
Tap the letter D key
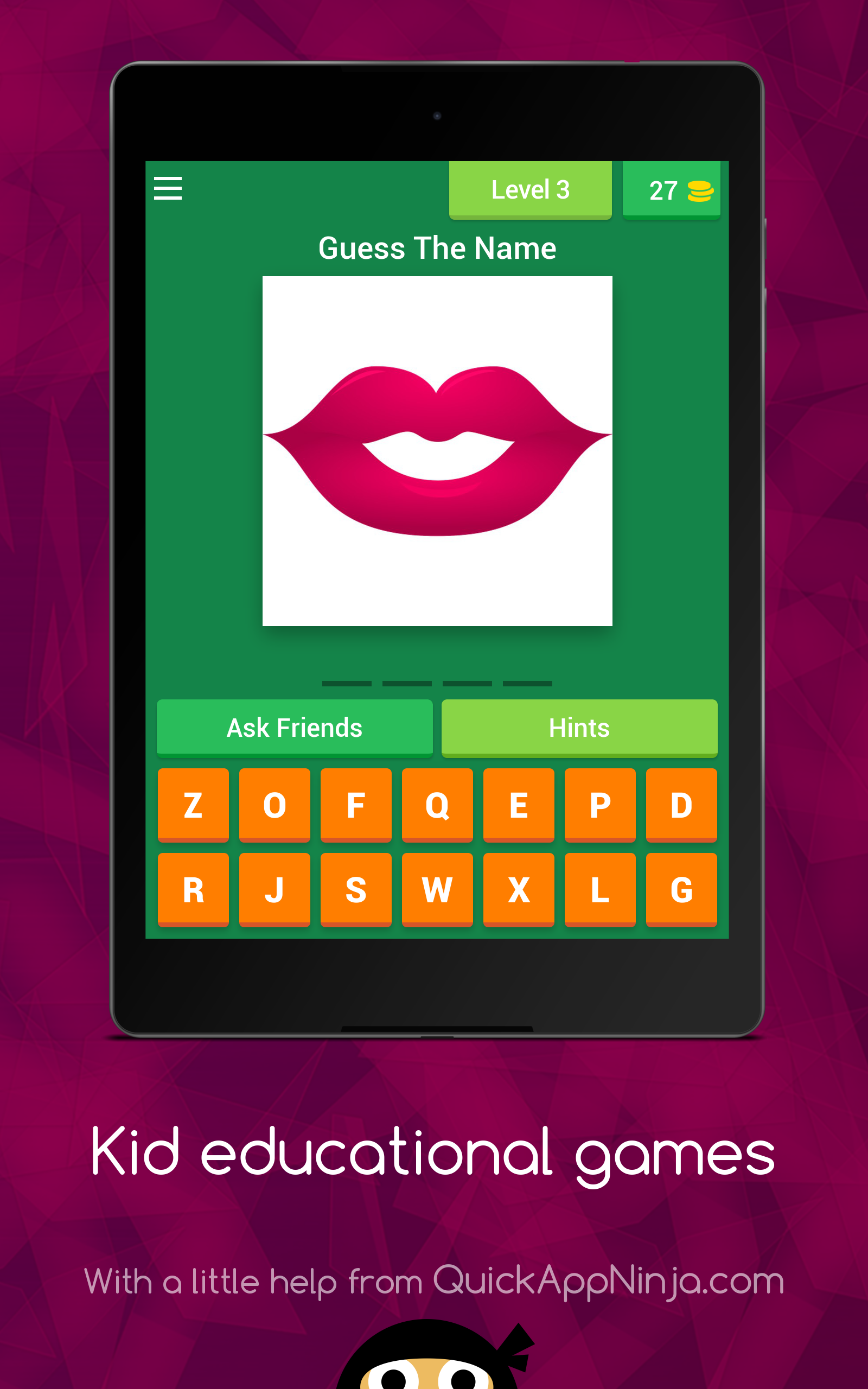[681, 806]
